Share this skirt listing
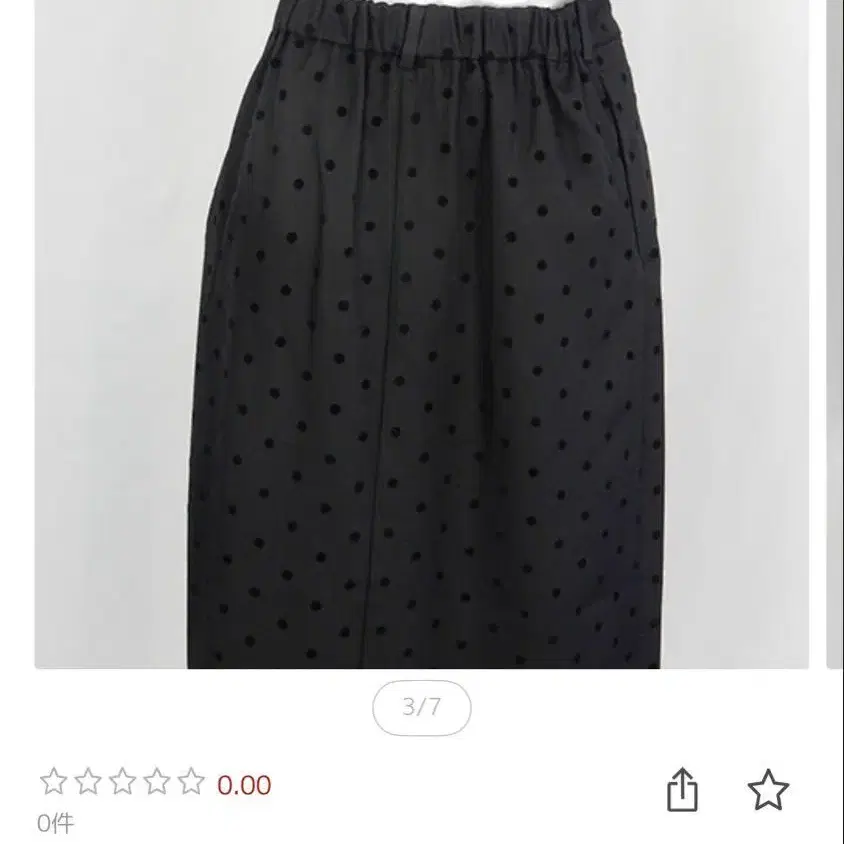This screenshot has width=844, height=844. [682, 789]
